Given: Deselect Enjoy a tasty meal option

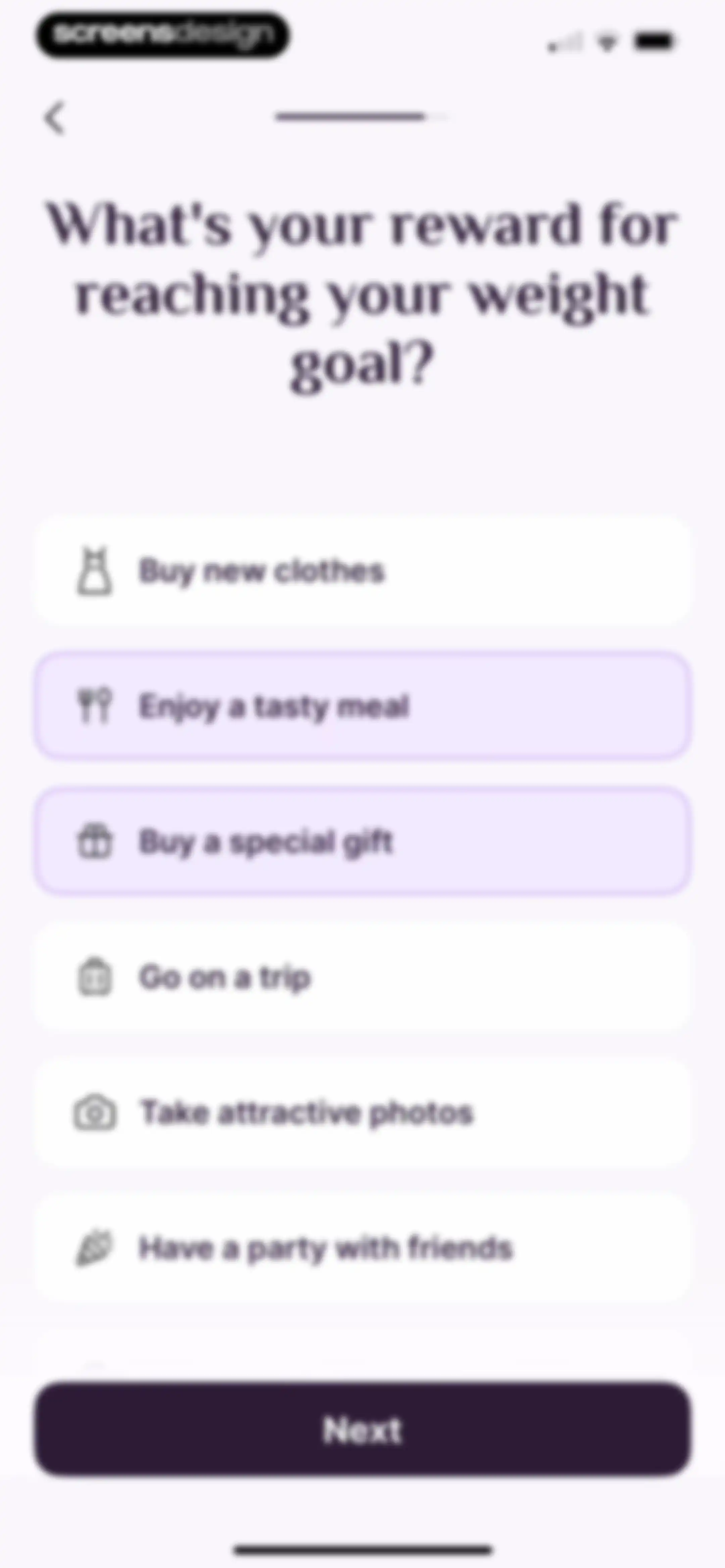Looking at the screenshot, I should 362,706.
